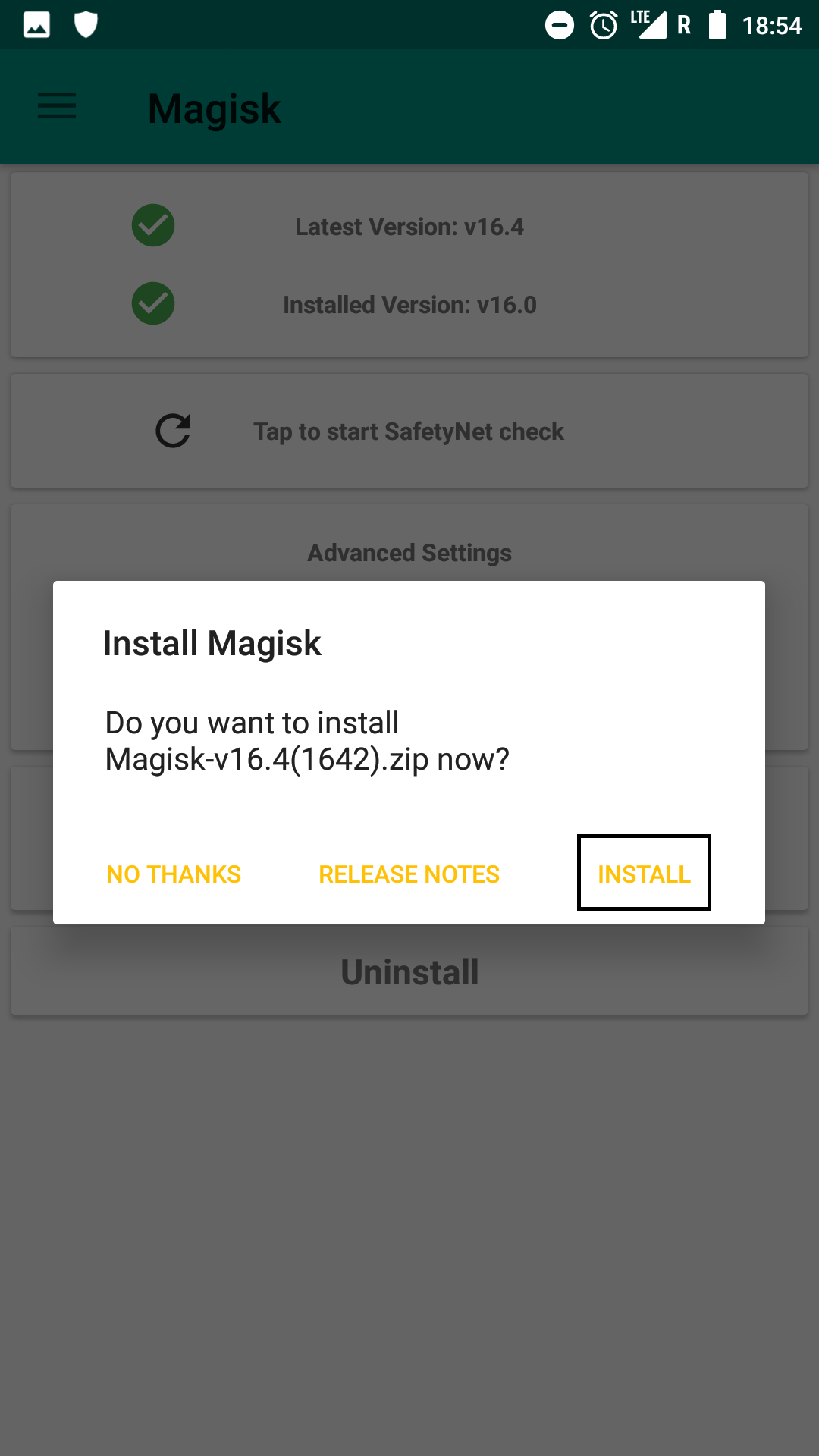Select the Uninstall option
Screen dimensions: 819x1456
409,971
